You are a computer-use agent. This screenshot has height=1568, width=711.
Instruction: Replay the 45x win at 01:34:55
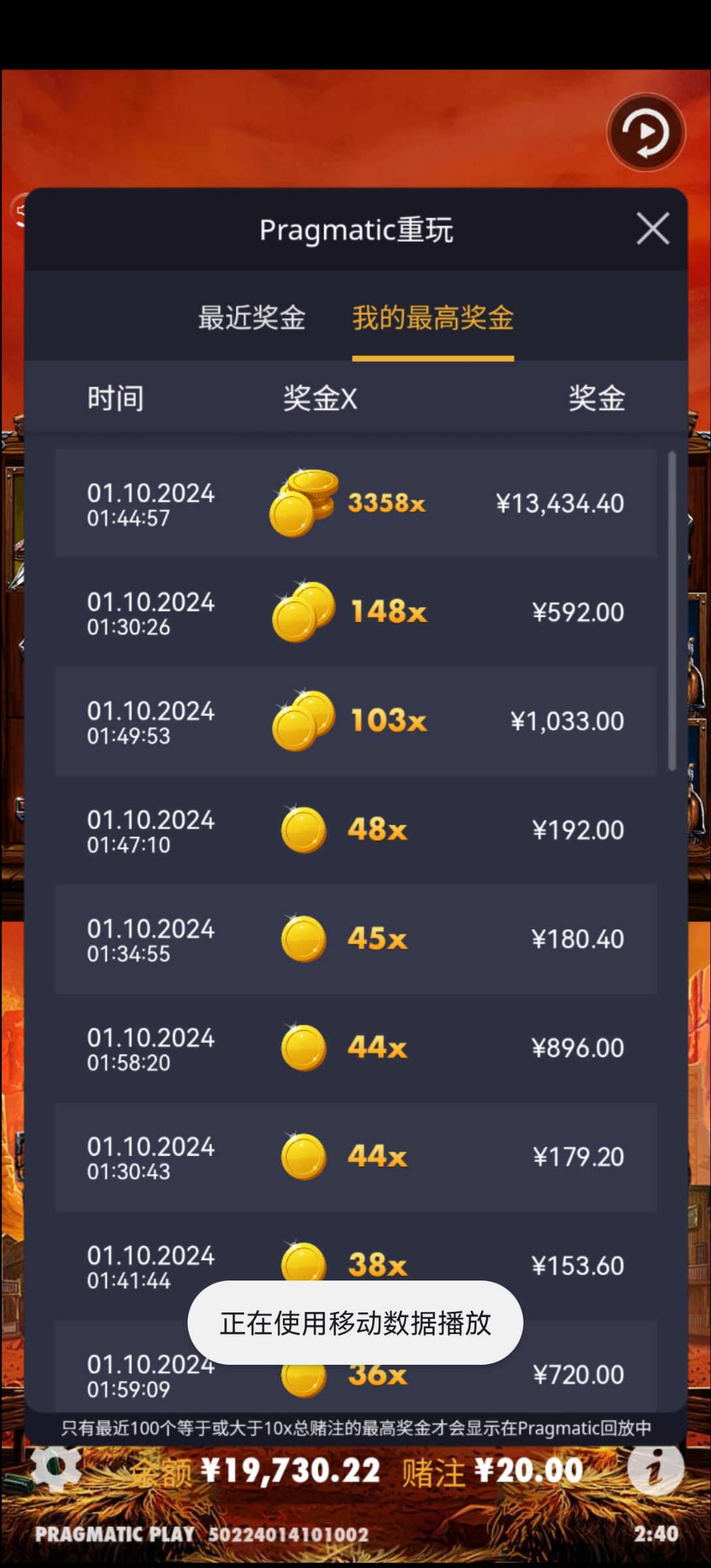tap(356, 939)
